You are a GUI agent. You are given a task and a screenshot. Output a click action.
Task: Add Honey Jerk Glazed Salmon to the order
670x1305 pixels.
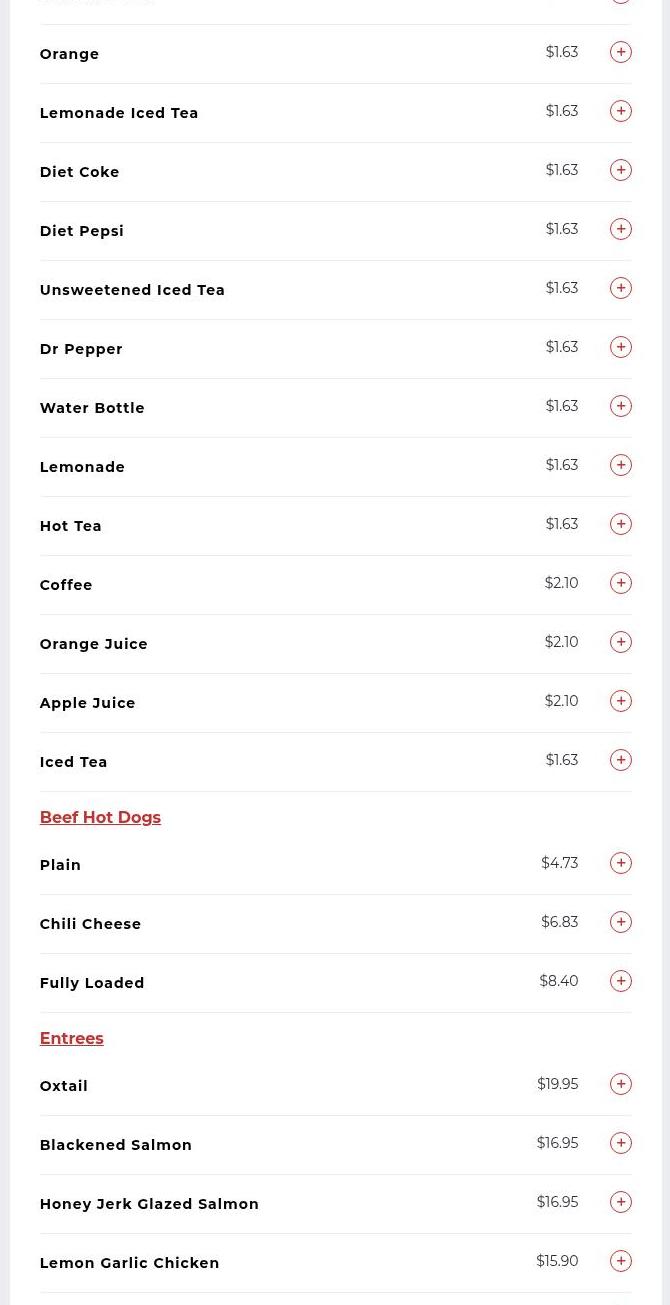click(621, 1202)
